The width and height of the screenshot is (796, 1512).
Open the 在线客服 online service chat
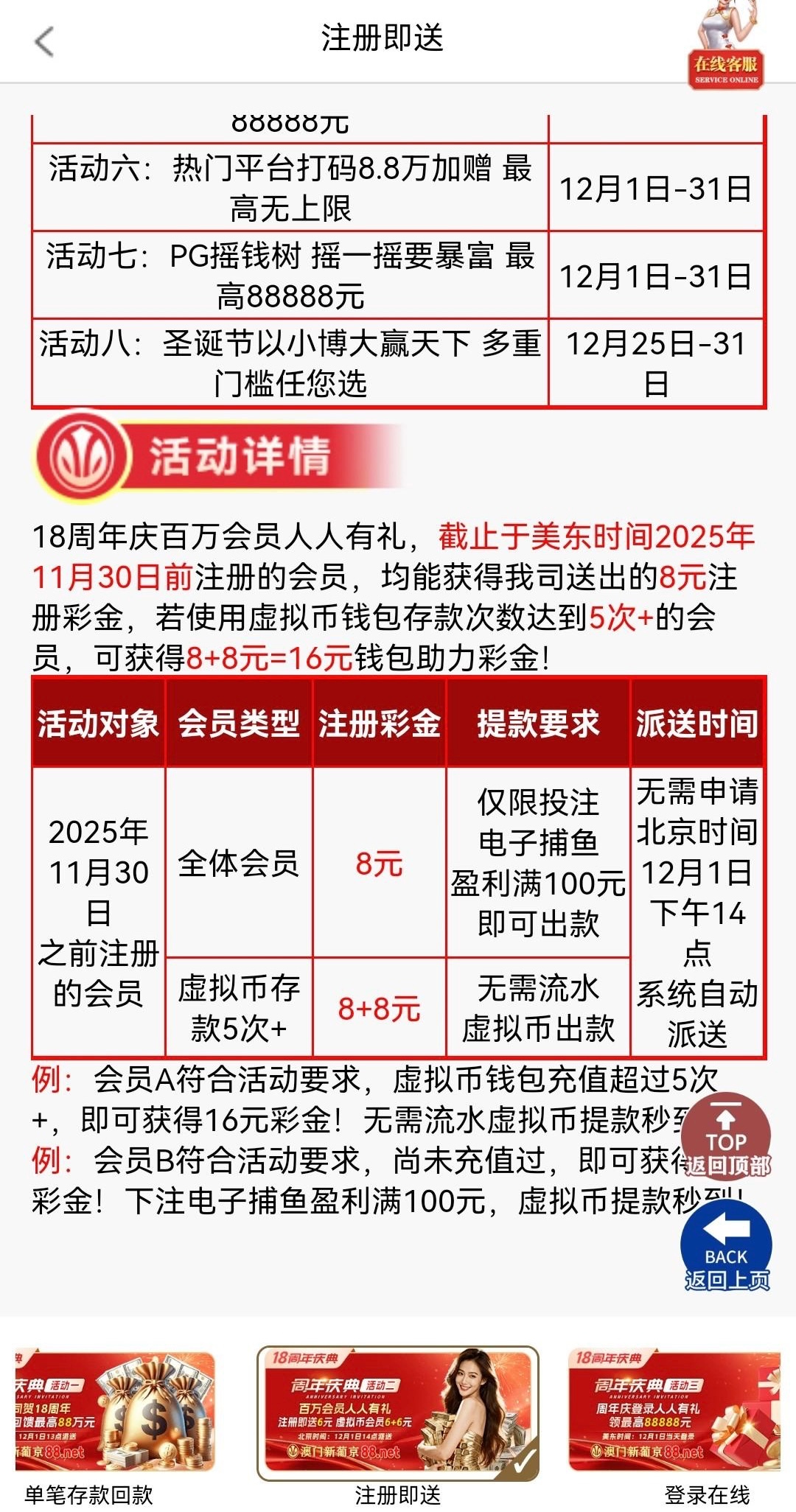point(726,48)
